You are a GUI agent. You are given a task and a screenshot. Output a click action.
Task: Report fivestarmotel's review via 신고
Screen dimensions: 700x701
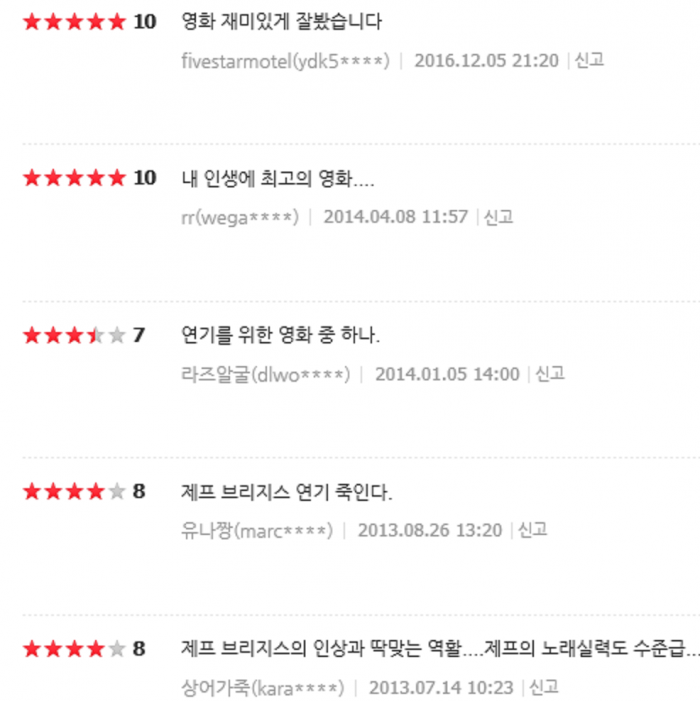coord(589,60)
